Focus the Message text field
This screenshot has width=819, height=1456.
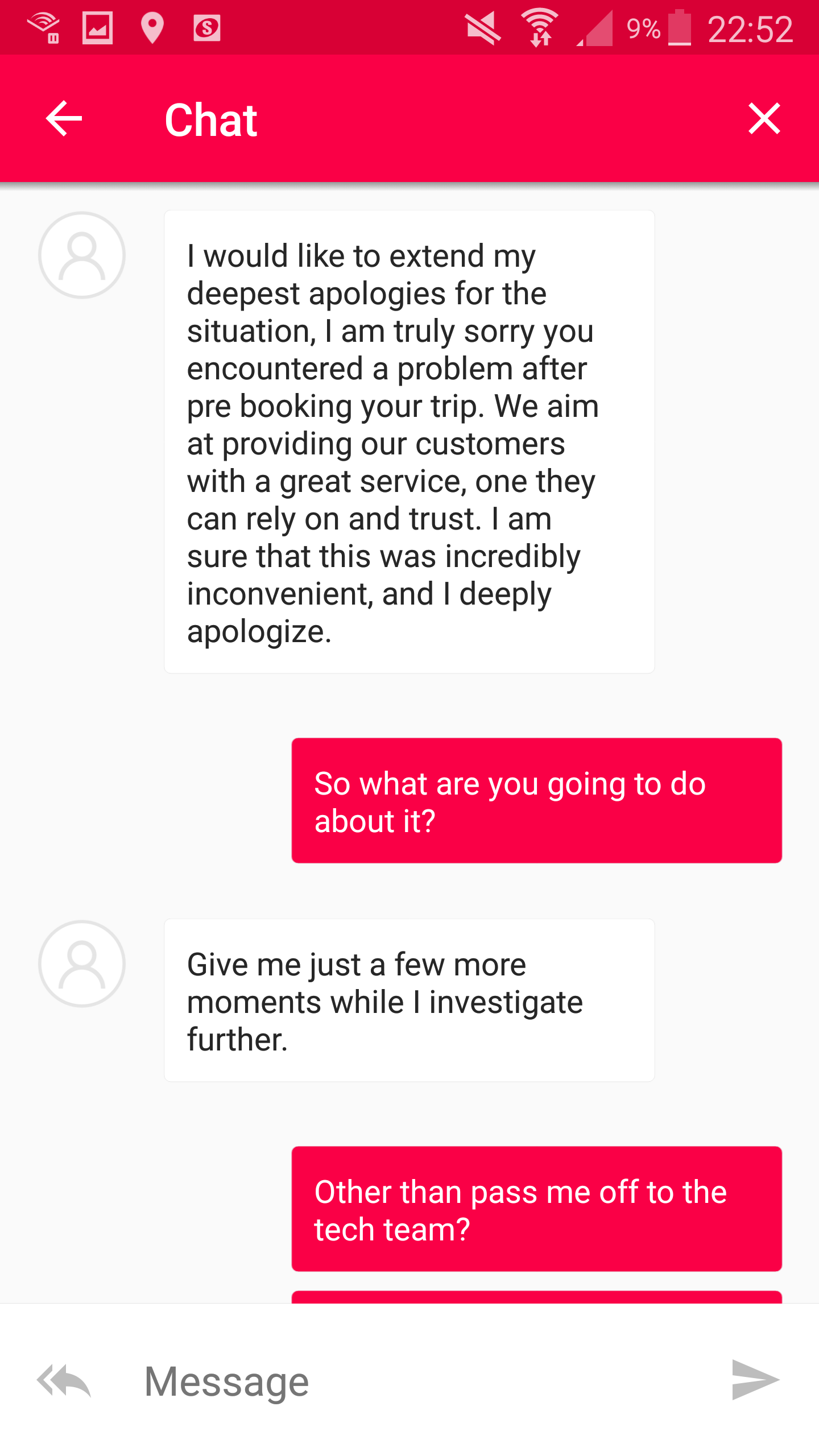click(x=421, y=1381)
